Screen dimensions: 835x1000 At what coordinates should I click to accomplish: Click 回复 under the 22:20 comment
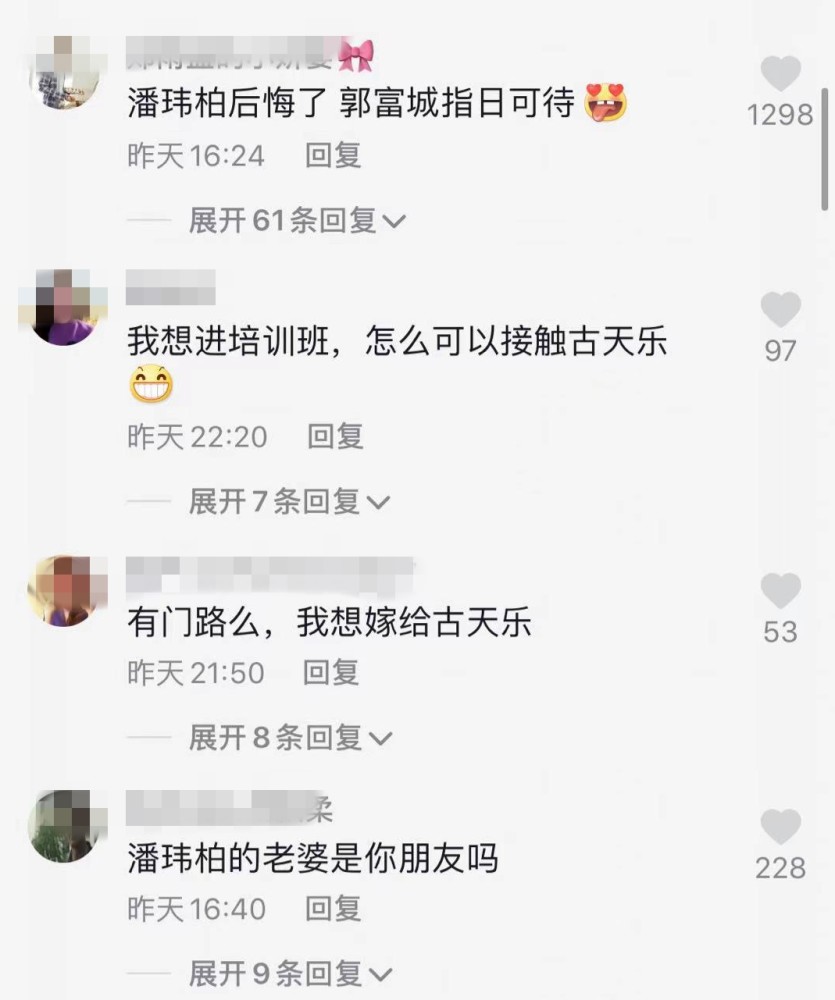click(337, 436)
